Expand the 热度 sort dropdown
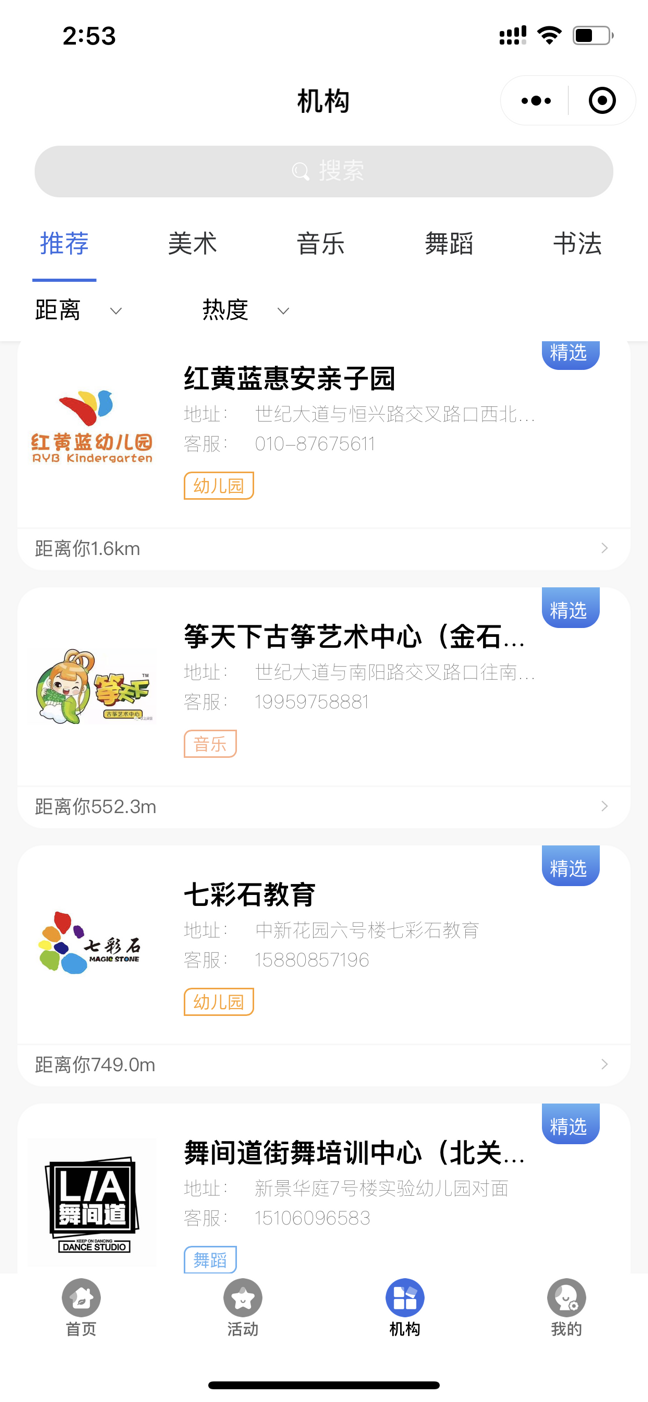648x1402 pixels. click(x=246, y=311)
